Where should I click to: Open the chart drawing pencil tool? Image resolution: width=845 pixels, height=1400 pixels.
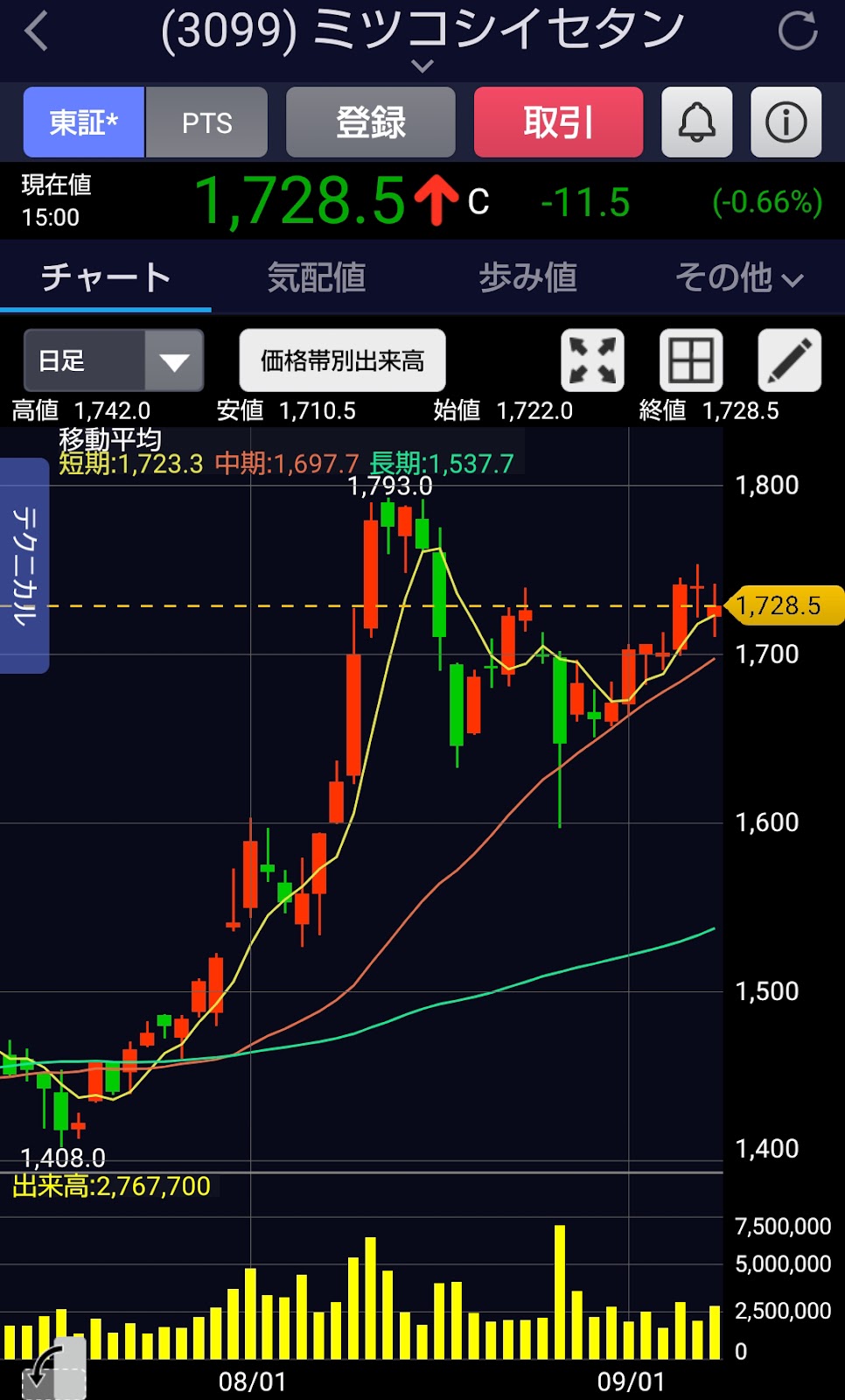(789, 360)
